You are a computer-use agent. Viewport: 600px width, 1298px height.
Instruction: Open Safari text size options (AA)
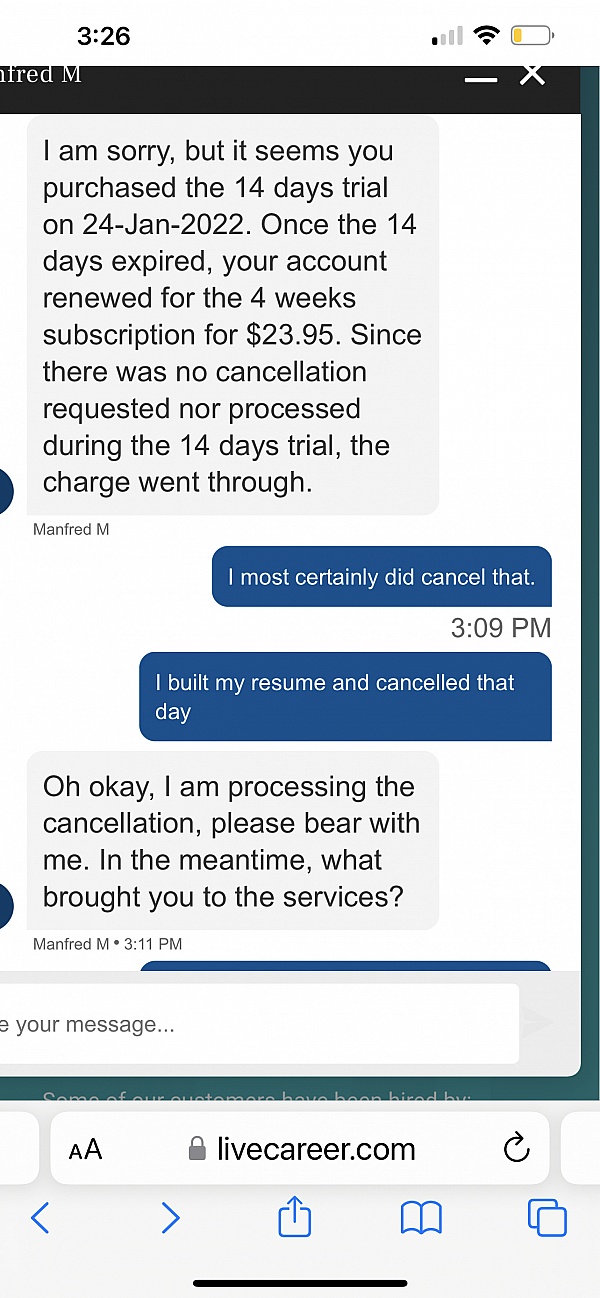[85, 1149]
